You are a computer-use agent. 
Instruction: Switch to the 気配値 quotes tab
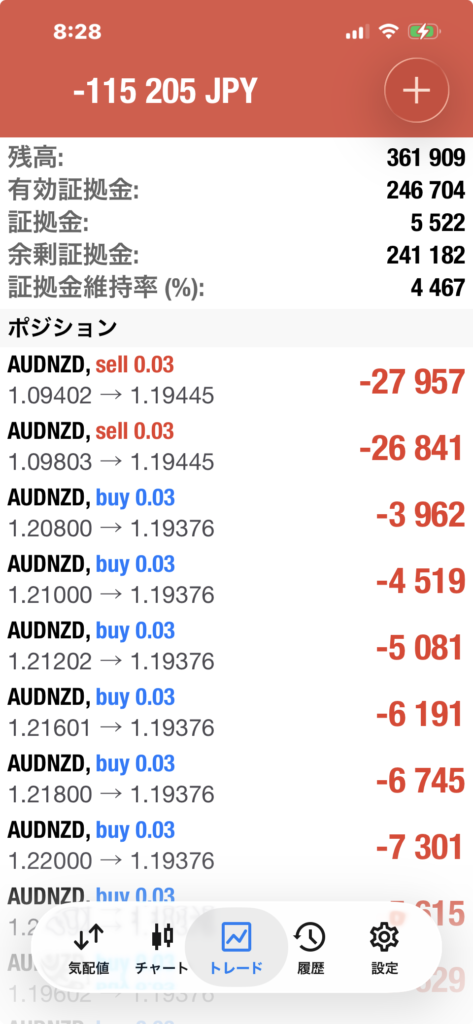click(88, 950)
